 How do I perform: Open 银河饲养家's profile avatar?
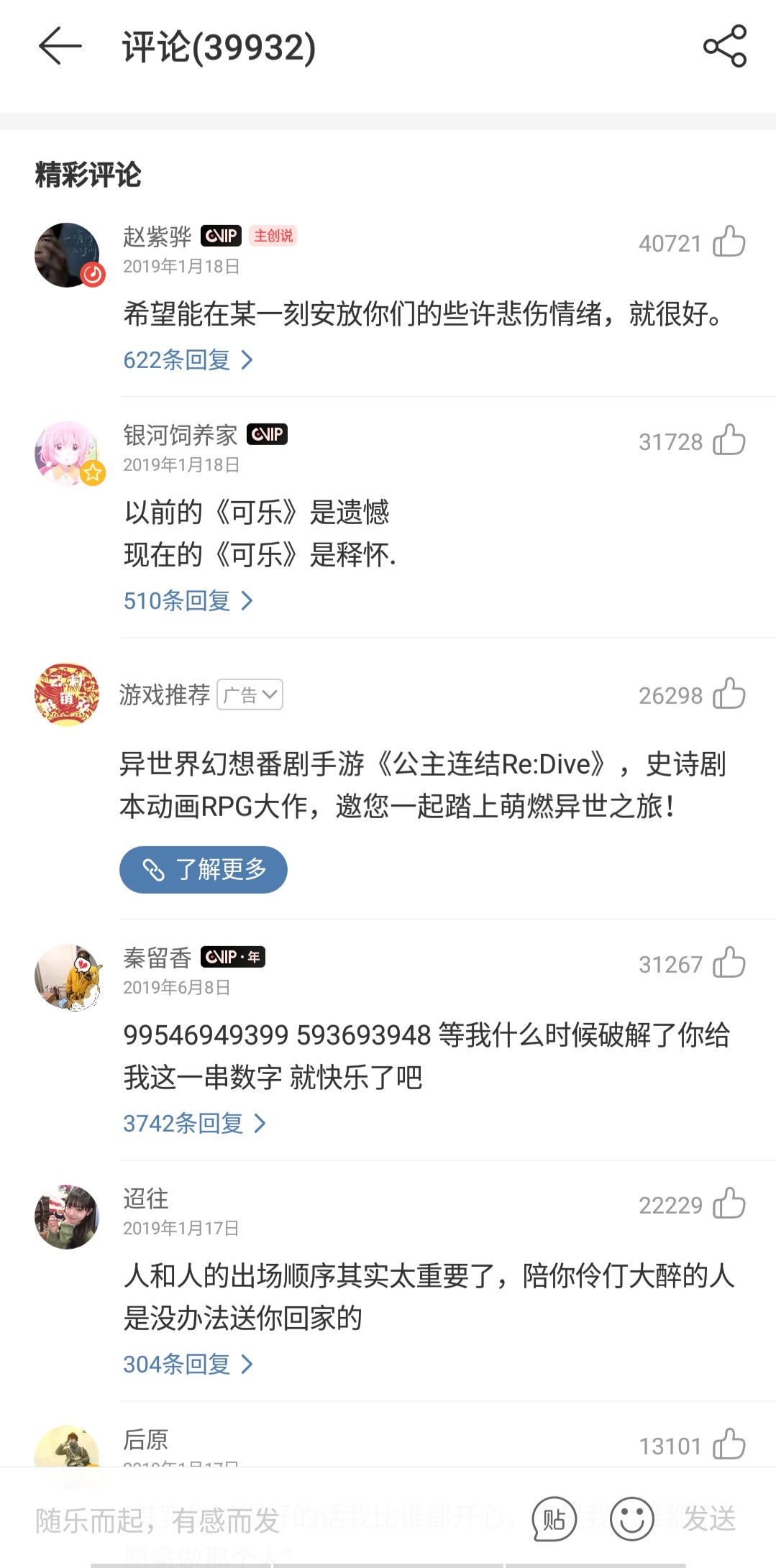click(x=68, y=454)
